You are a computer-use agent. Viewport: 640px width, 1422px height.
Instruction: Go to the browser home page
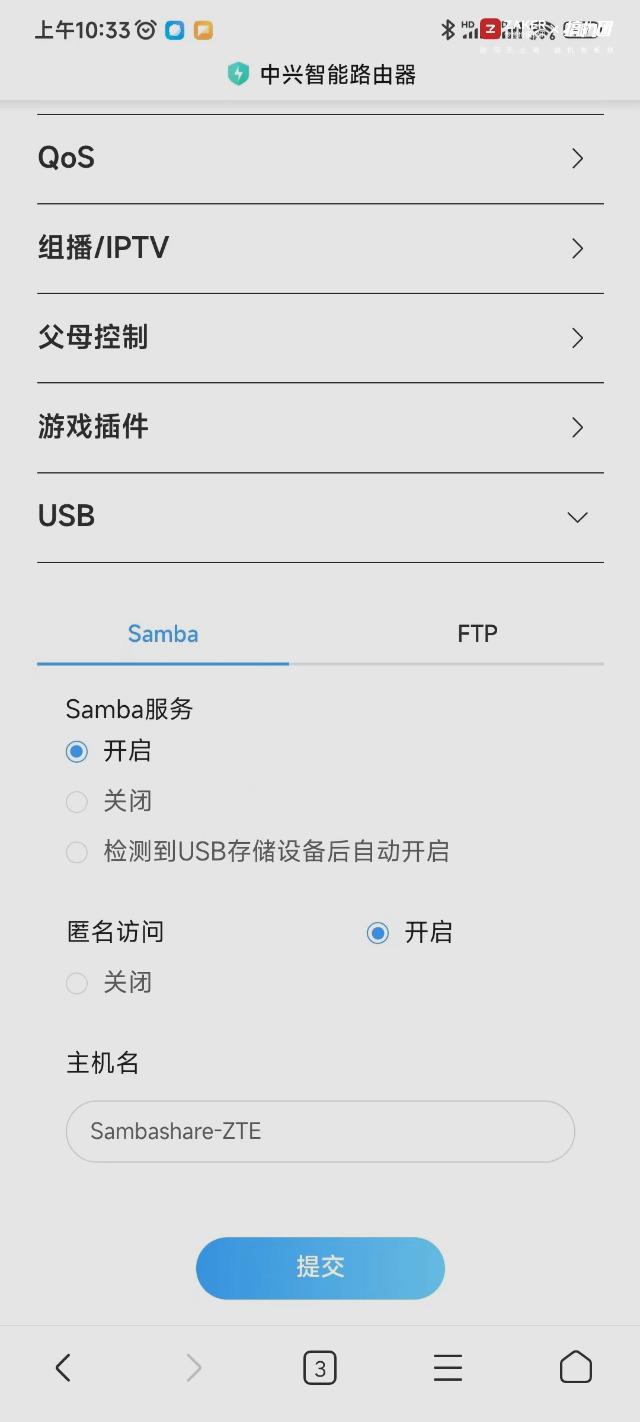coord(575,1367)
